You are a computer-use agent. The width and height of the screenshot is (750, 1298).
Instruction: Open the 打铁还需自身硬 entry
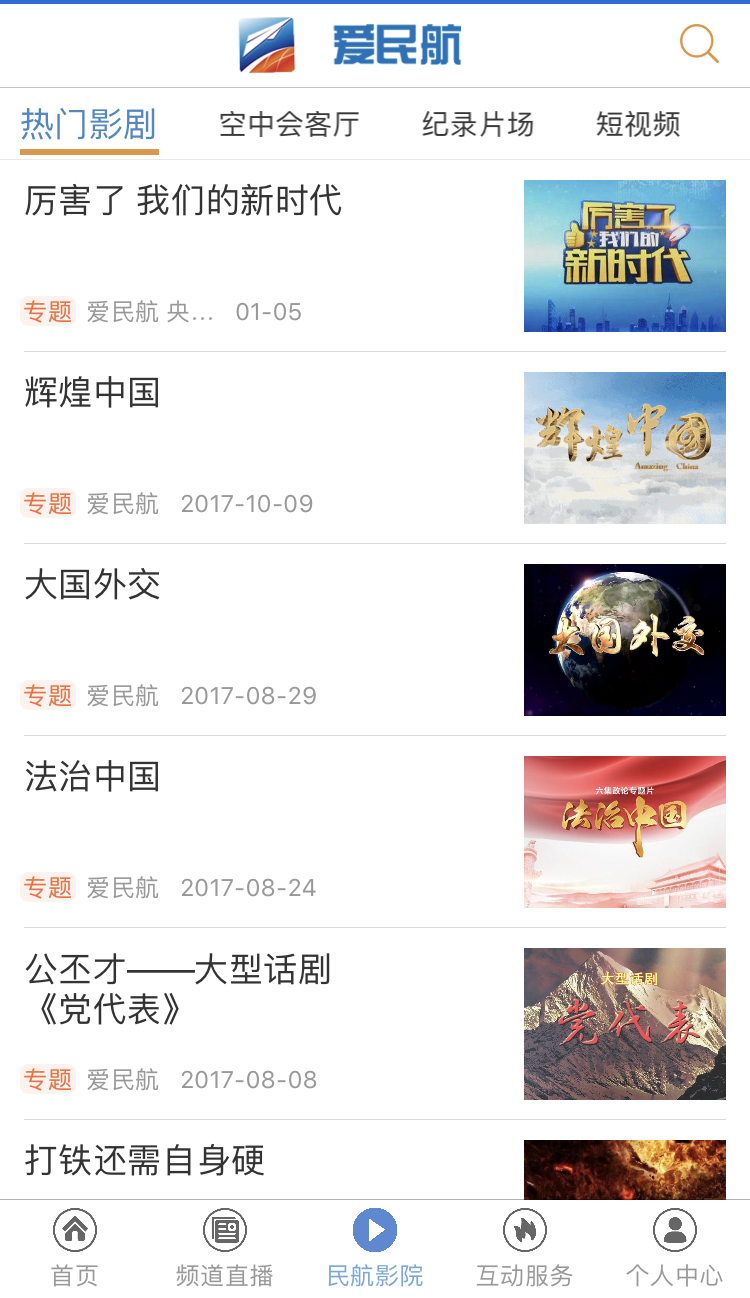[145, 1161]
